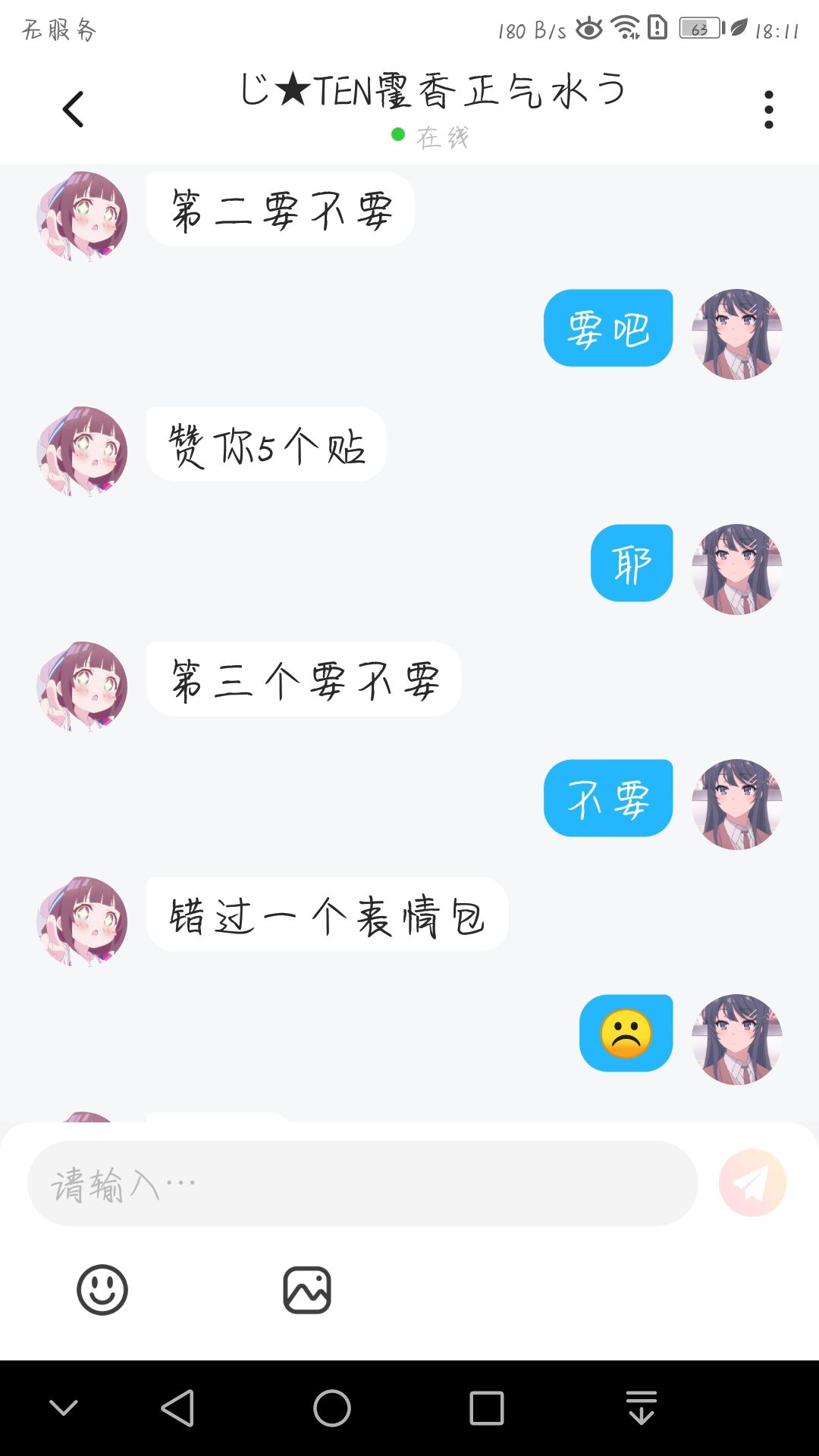Go back from this chat
Screen dimensions: 819x1456
pyautogui.click(x=73, y=109)
